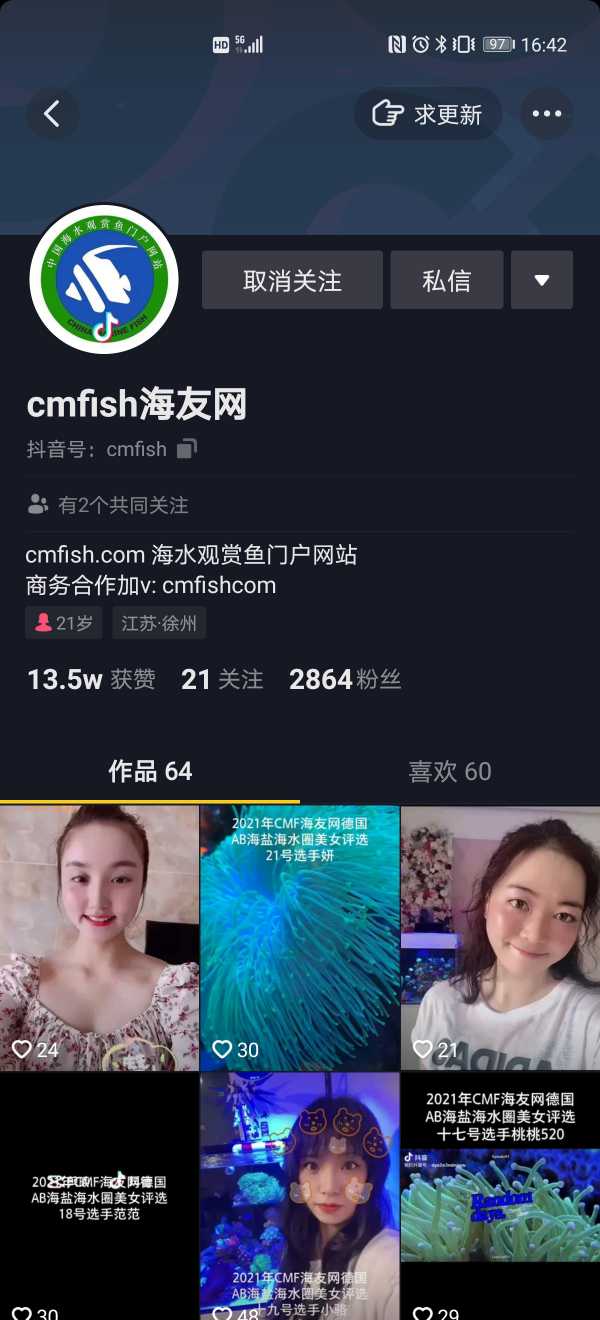Tap 取消关注 to unfollow
The image size is (600, 1320).
tap(292, 280)
